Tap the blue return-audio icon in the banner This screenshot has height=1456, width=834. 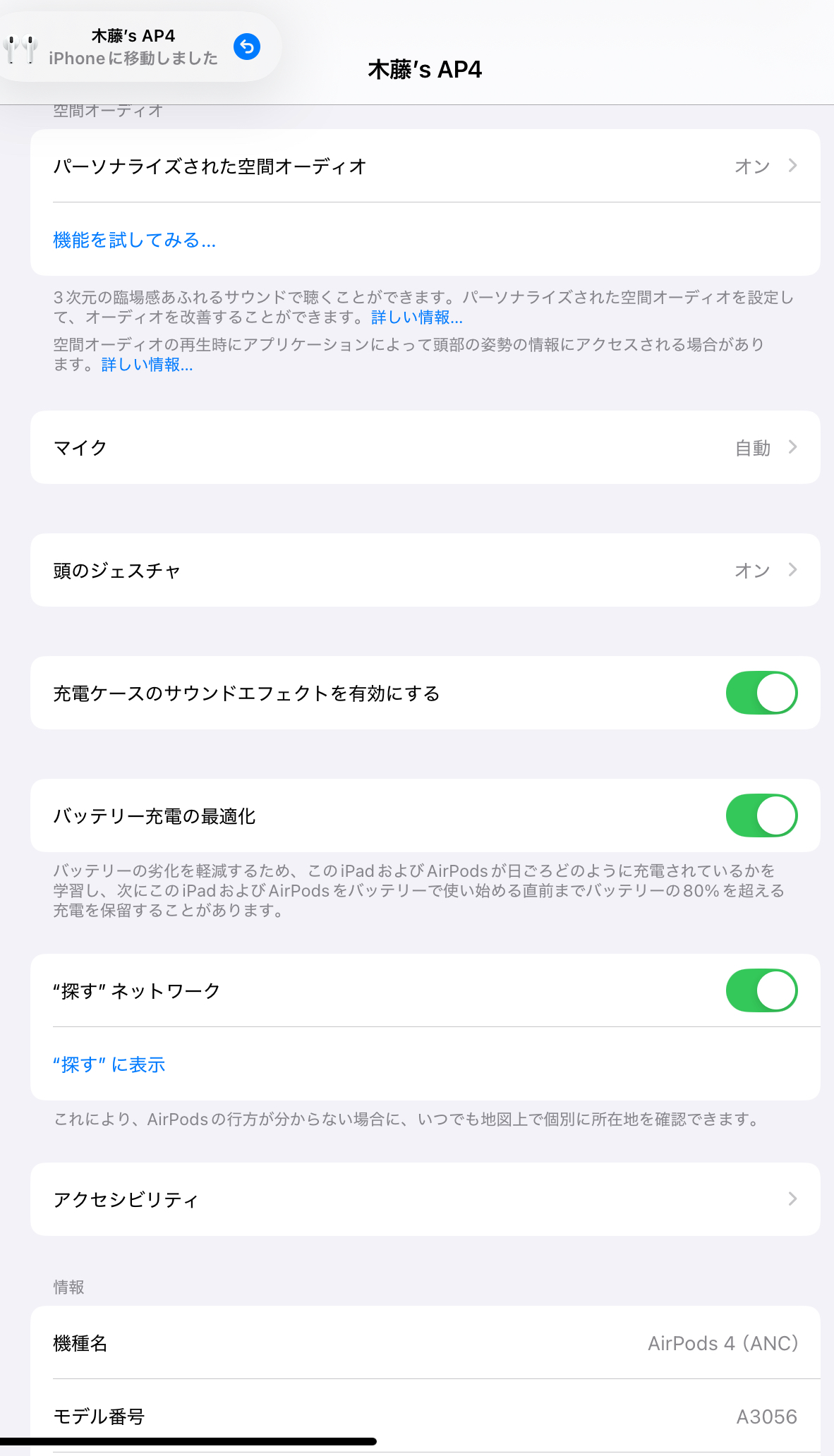click(x=247, y=47)
